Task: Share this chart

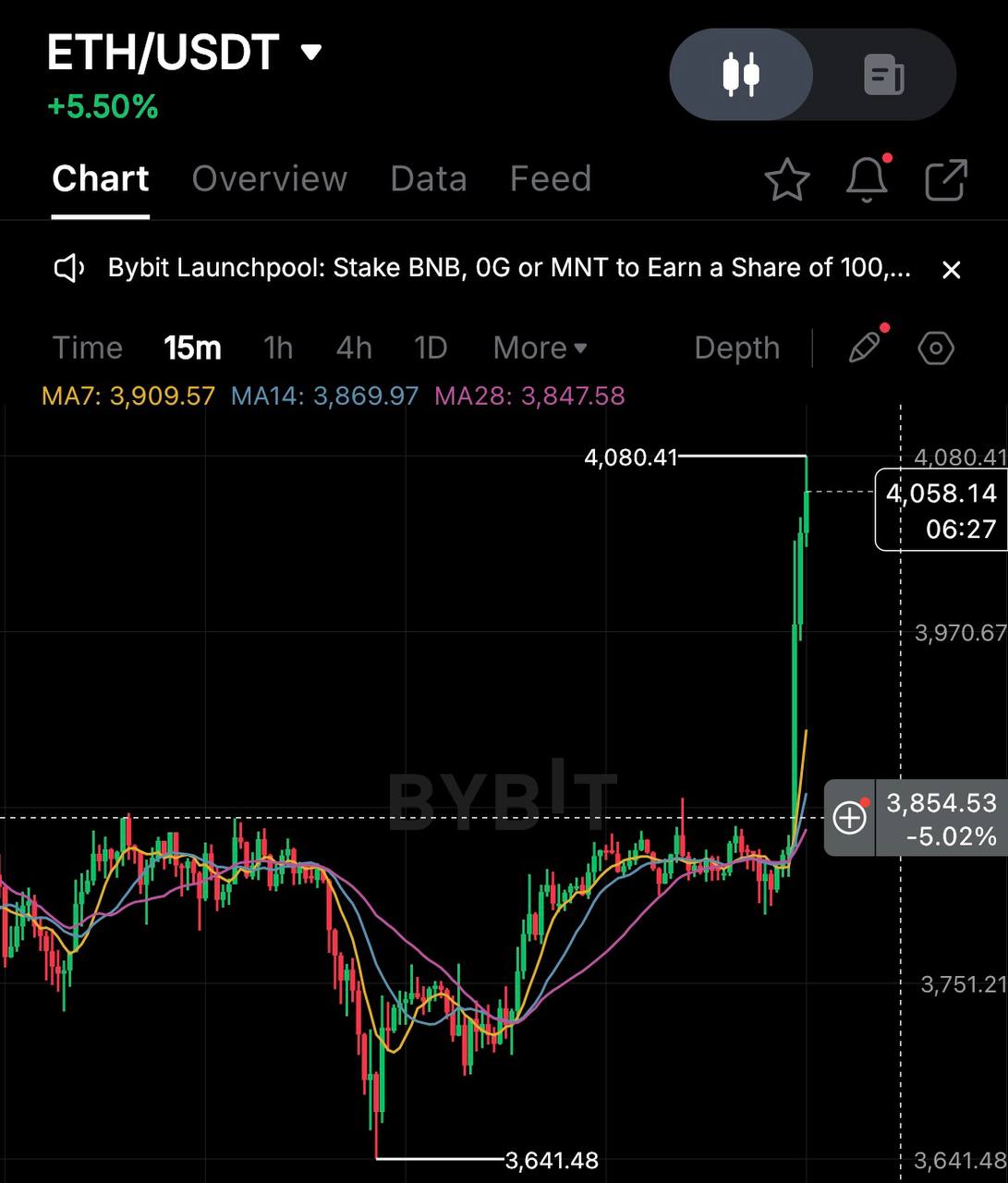Action: (946, 179)
